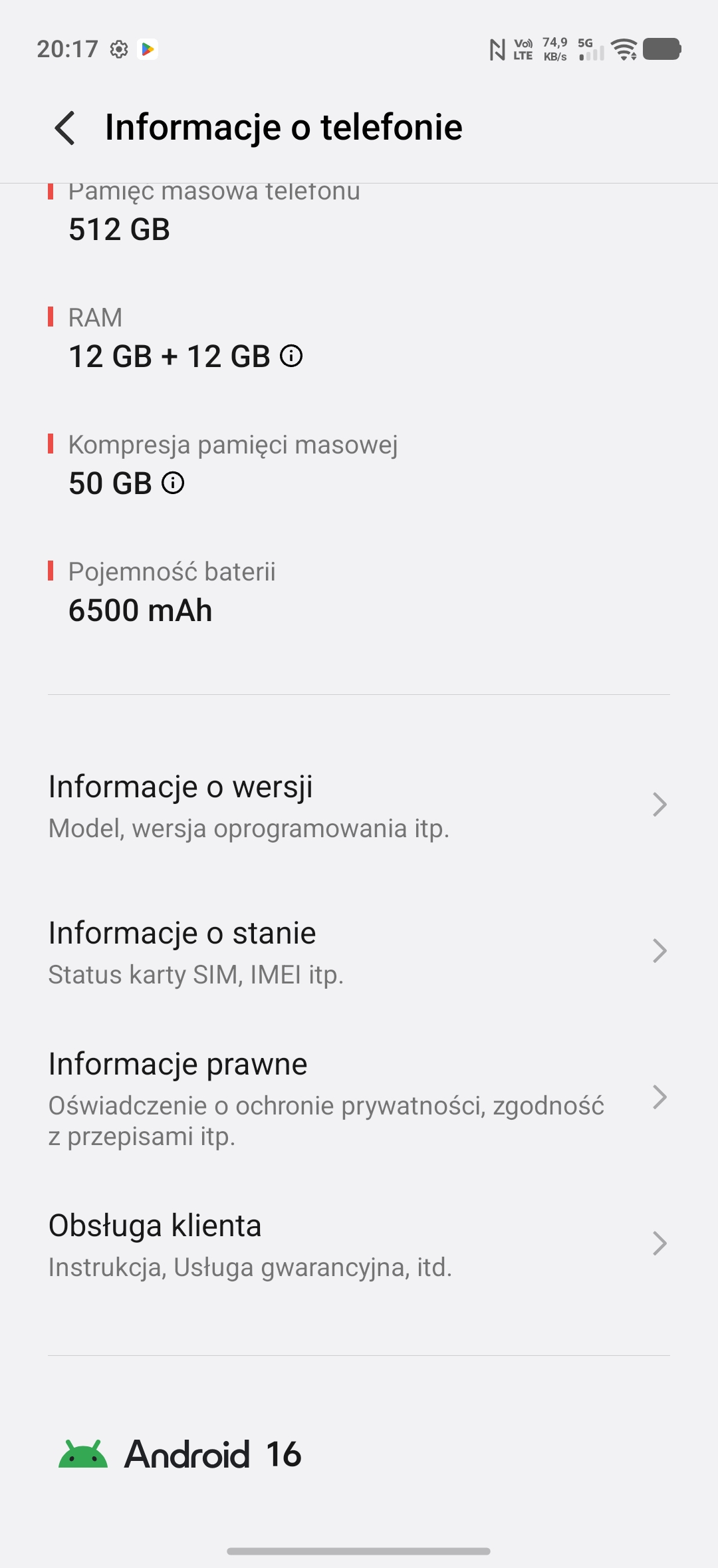Open Informacje o wersji

359,805
